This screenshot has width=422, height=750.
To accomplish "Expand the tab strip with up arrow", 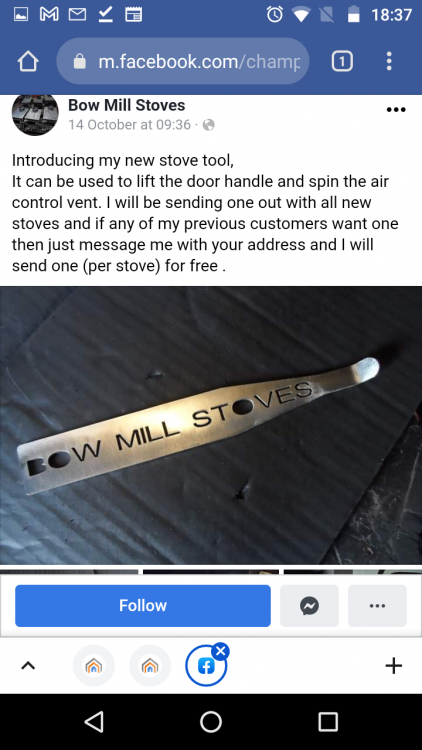I will pyautogui.click(x=28, y=665).
